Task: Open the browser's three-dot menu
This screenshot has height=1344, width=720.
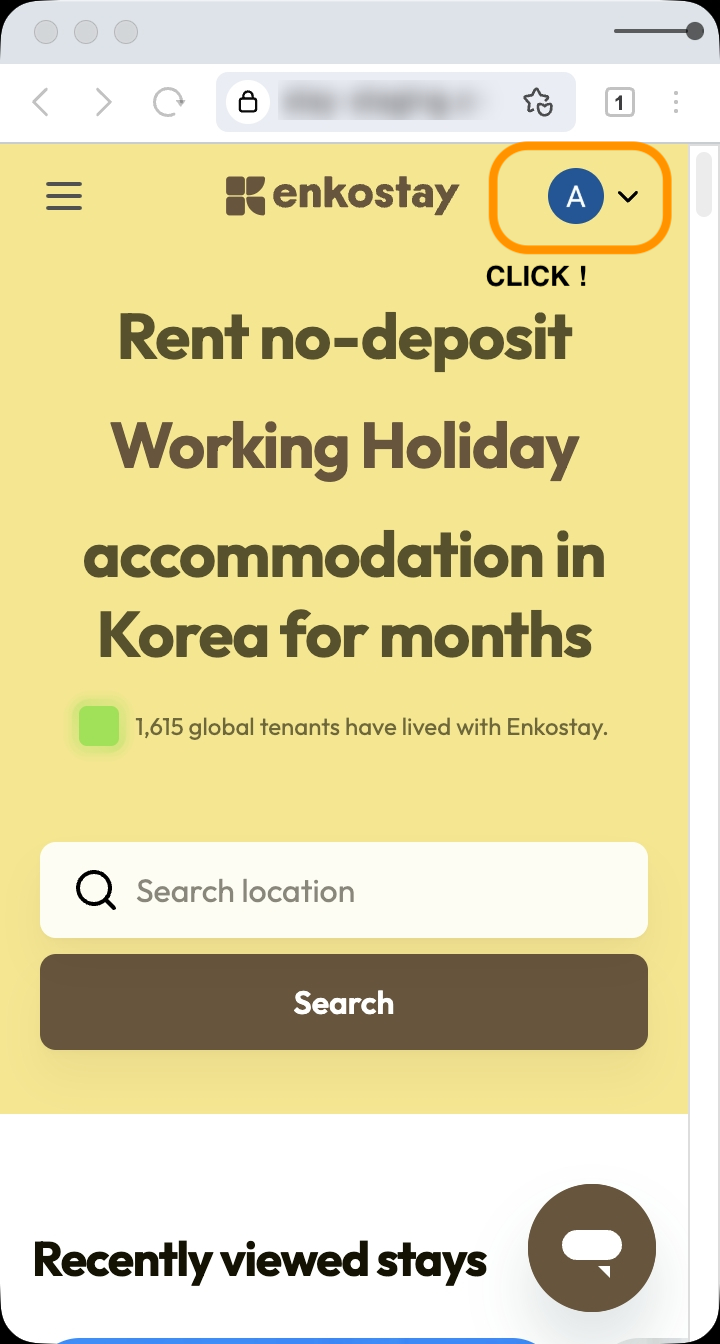Action: tap(676, 101)
